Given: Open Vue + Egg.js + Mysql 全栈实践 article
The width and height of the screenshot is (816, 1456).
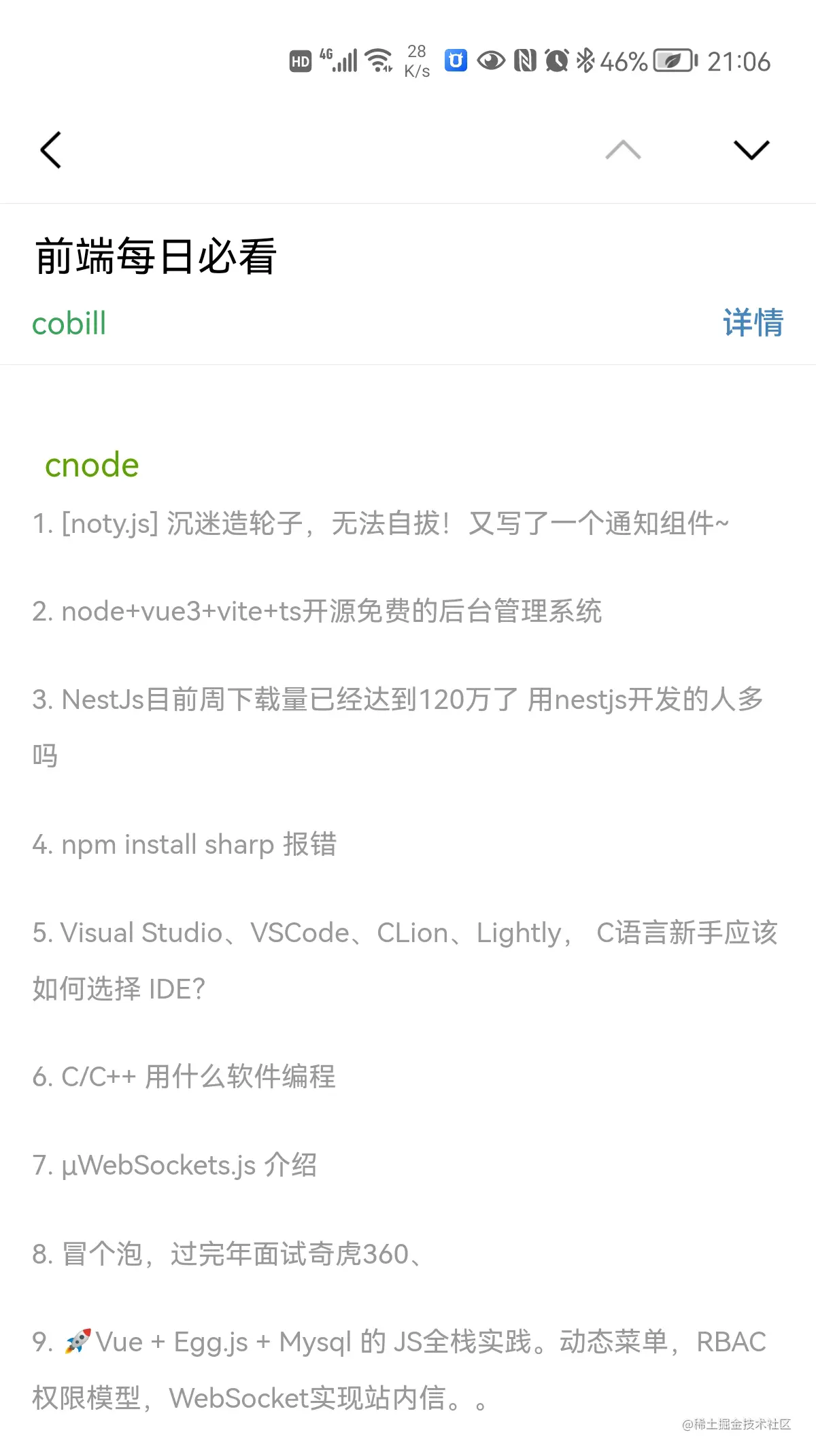Looking at the screenshot, I should (x=399, y=1342).
